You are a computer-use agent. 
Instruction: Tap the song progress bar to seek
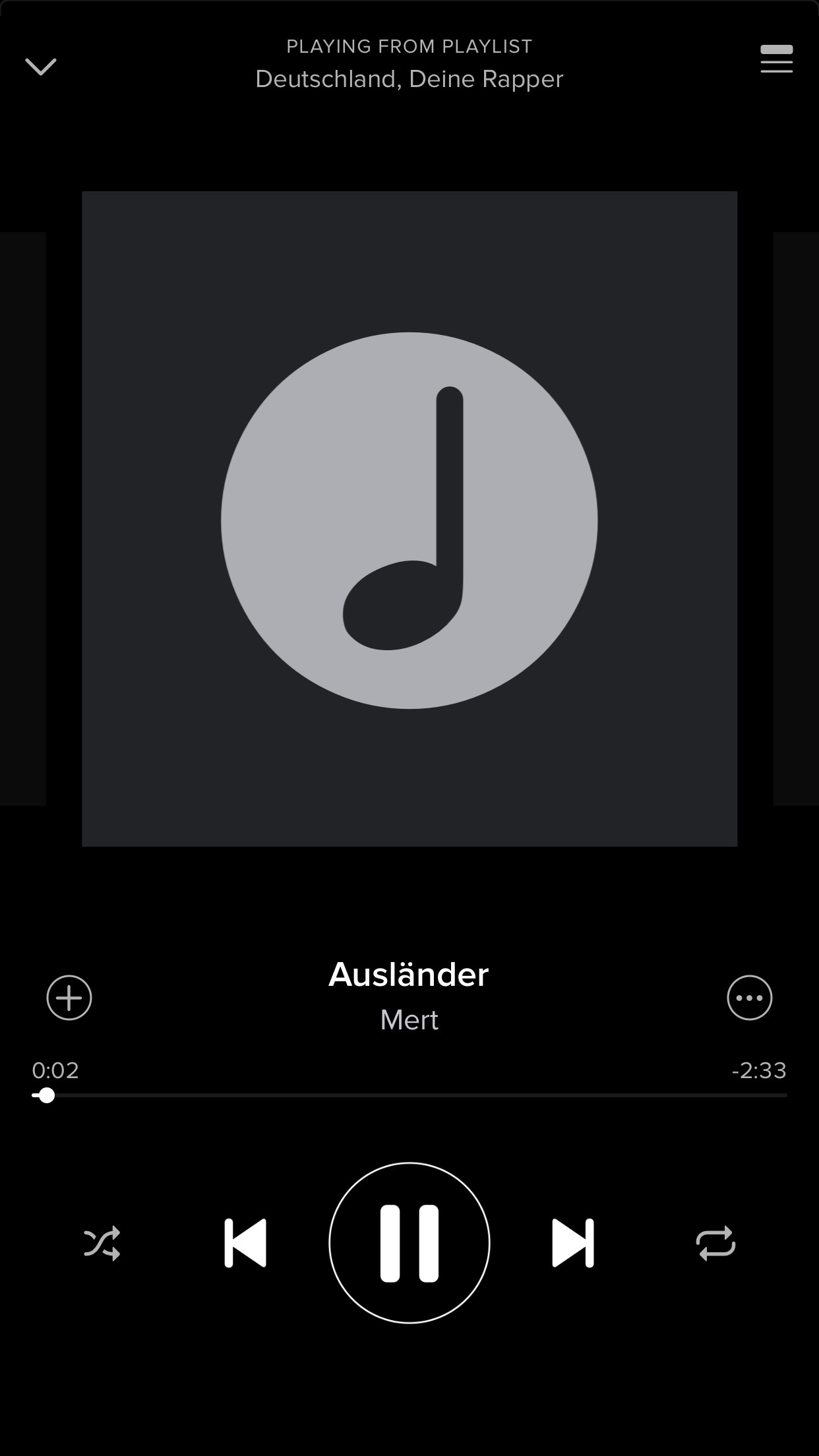point(409,1095)
